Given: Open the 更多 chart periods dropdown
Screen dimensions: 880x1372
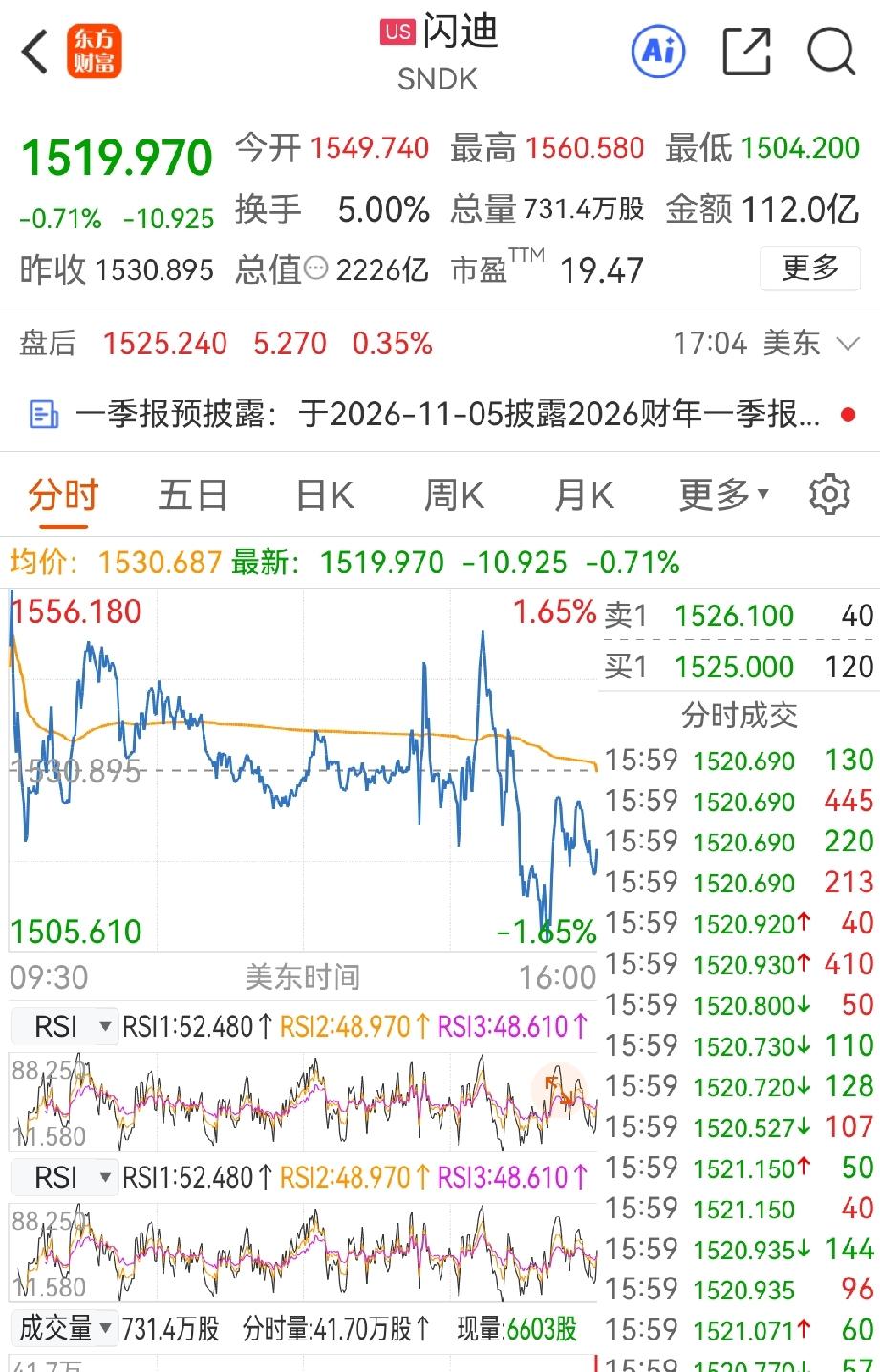Looking at the screenshot, I should click(x=723, y=496).
